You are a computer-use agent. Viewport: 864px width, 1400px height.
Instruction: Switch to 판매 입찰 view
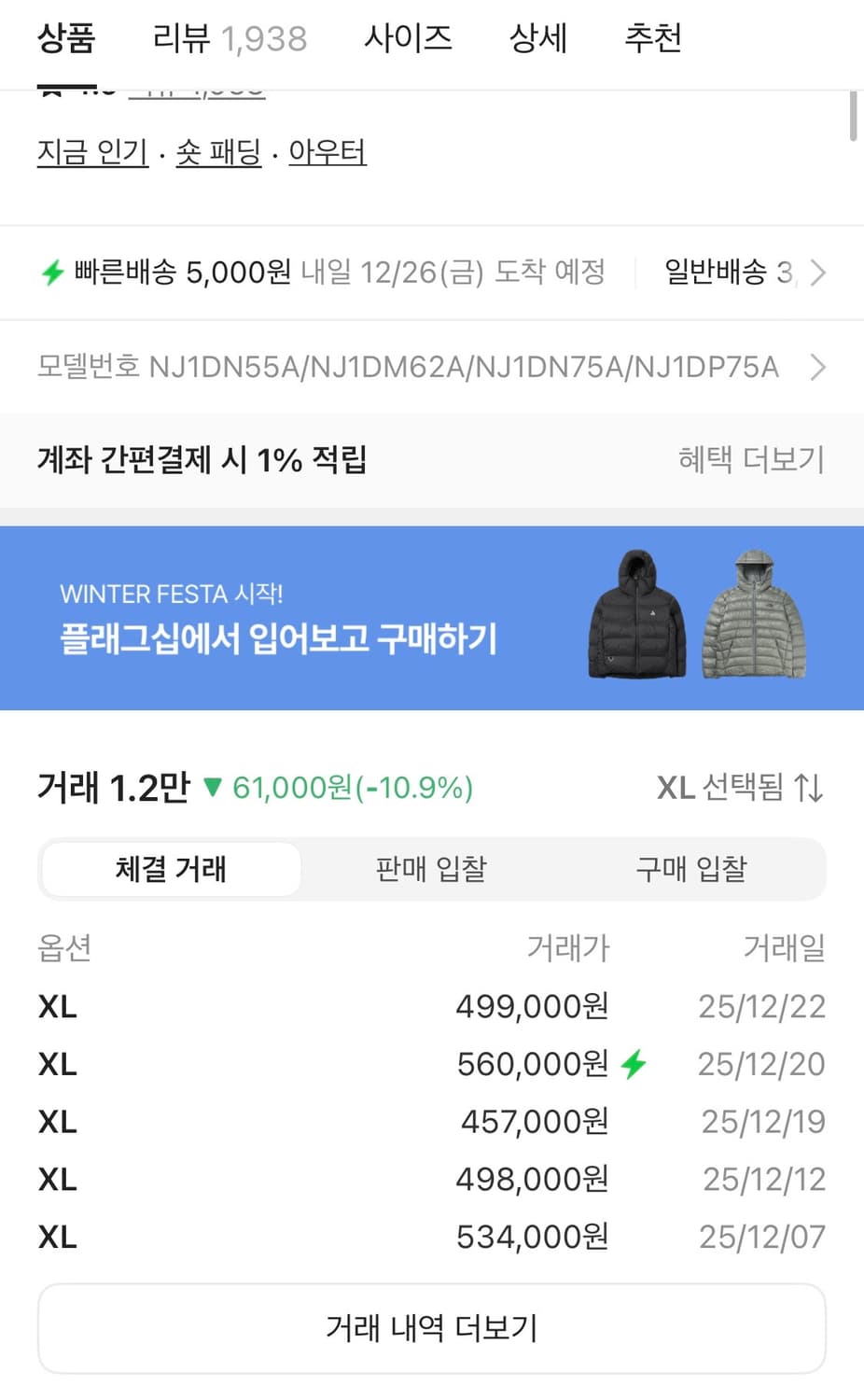(430, 869)
